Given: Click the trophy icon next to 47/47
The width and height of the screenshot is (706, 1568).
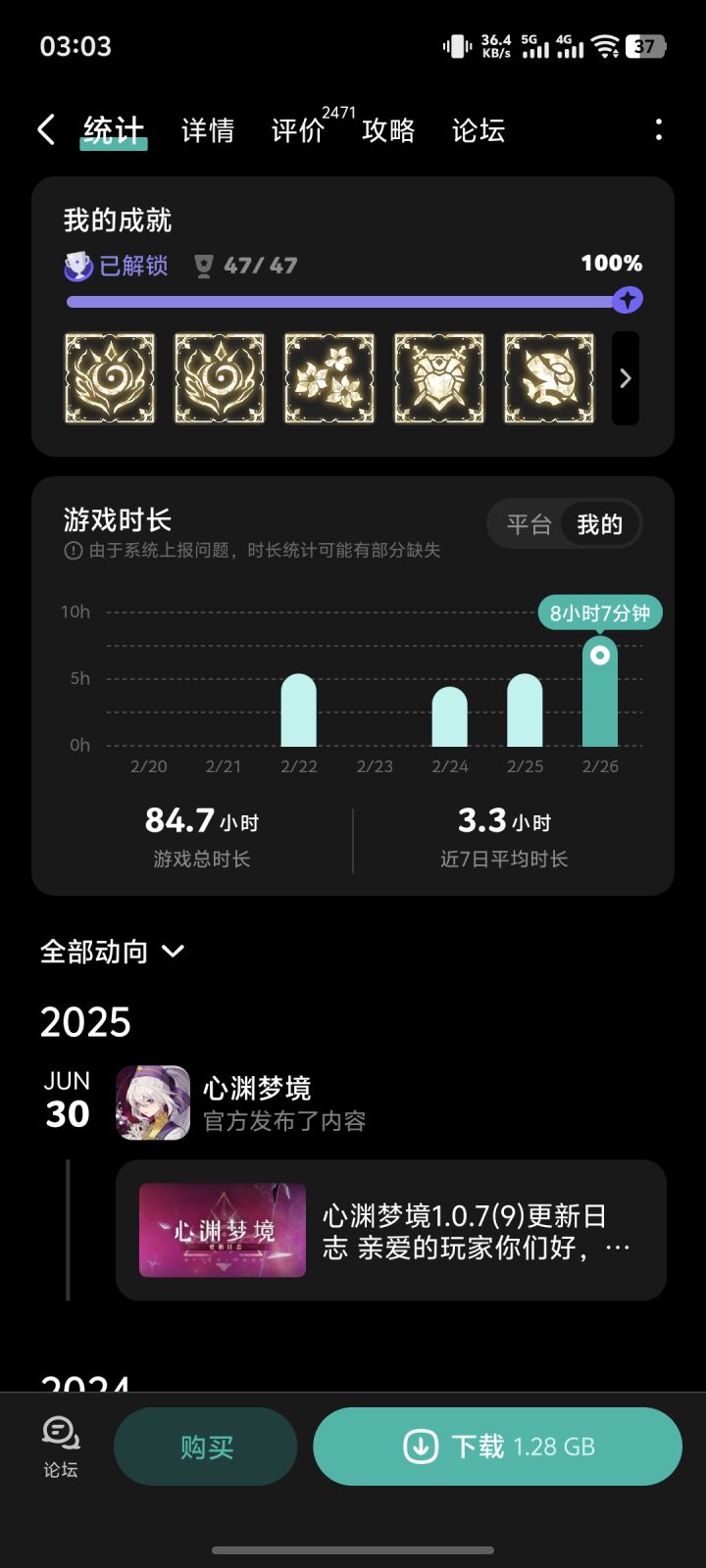Looking at the screenshot, I should point(204,265).
